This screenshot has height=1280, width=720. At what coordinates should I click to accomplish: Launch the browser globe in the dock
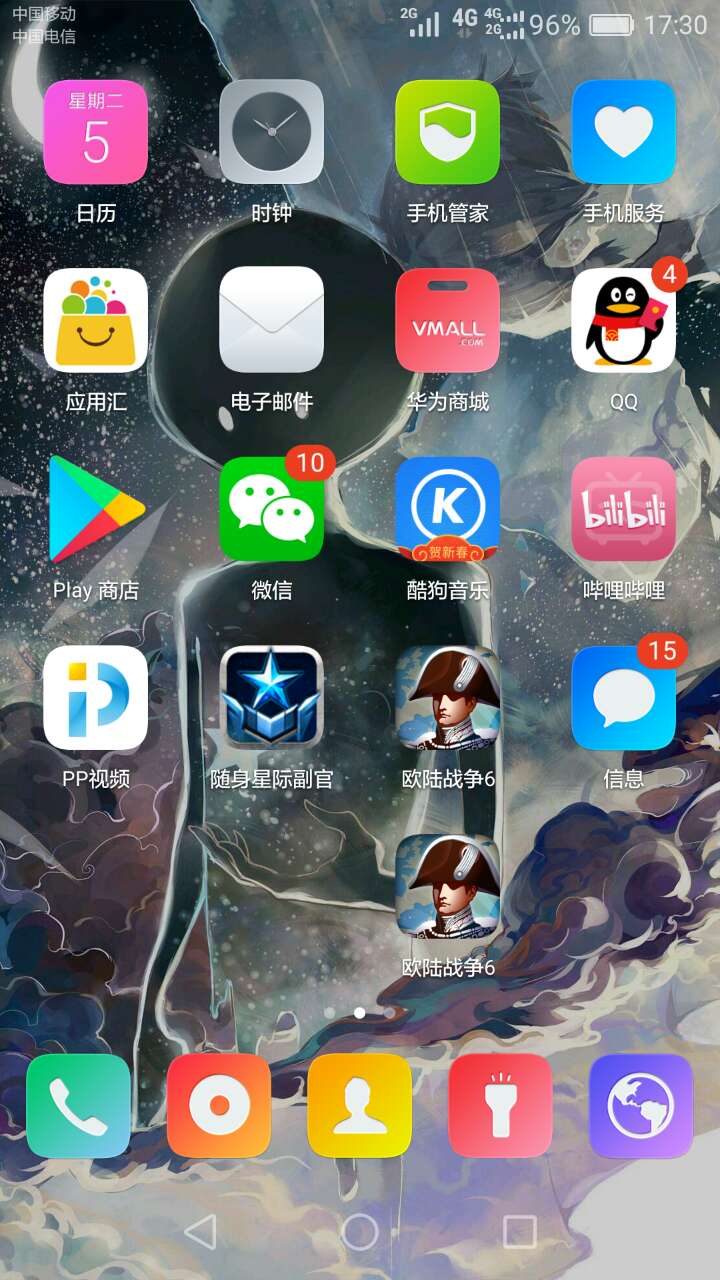(x=641, y=1105)
